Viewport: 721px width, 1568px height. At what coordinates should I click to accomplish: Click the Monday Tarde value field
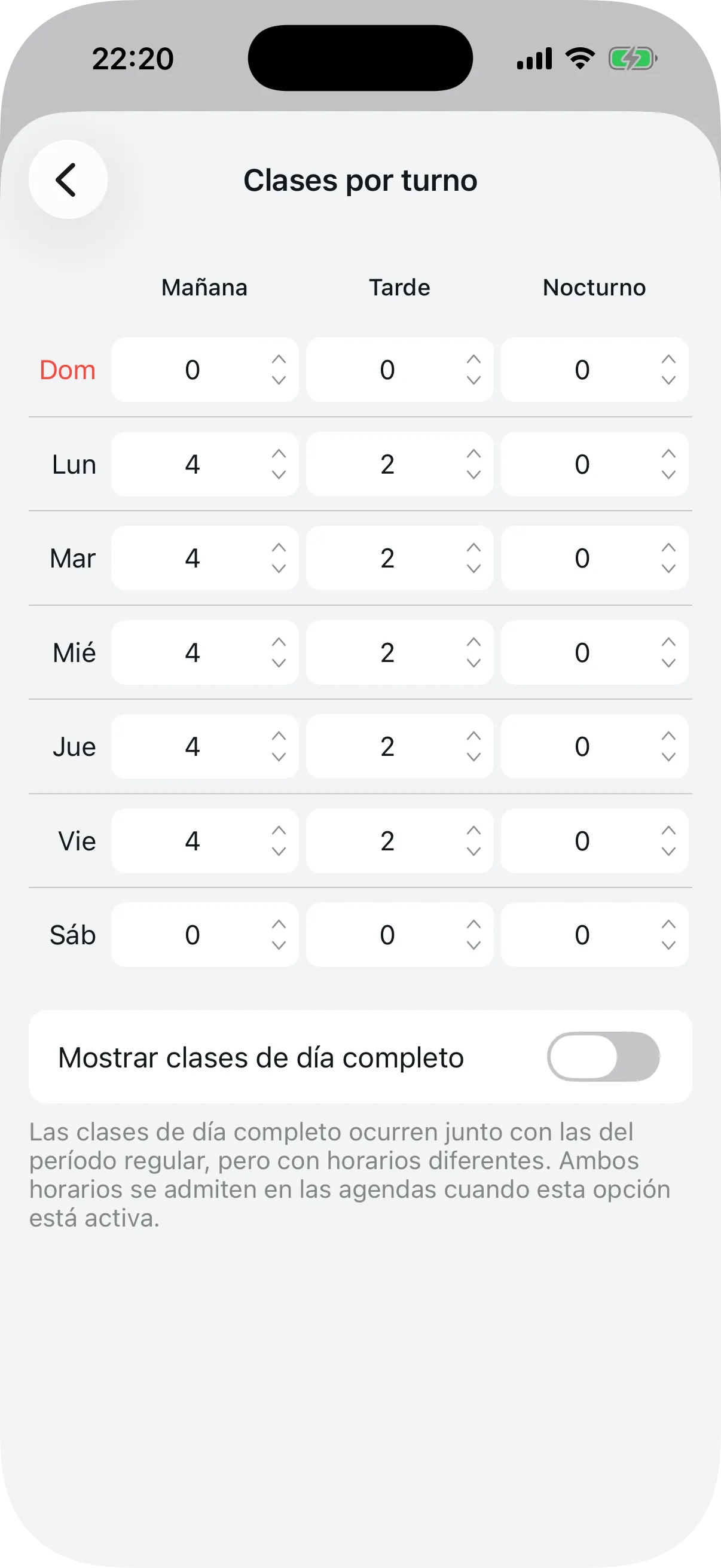[x=387, y=464]
